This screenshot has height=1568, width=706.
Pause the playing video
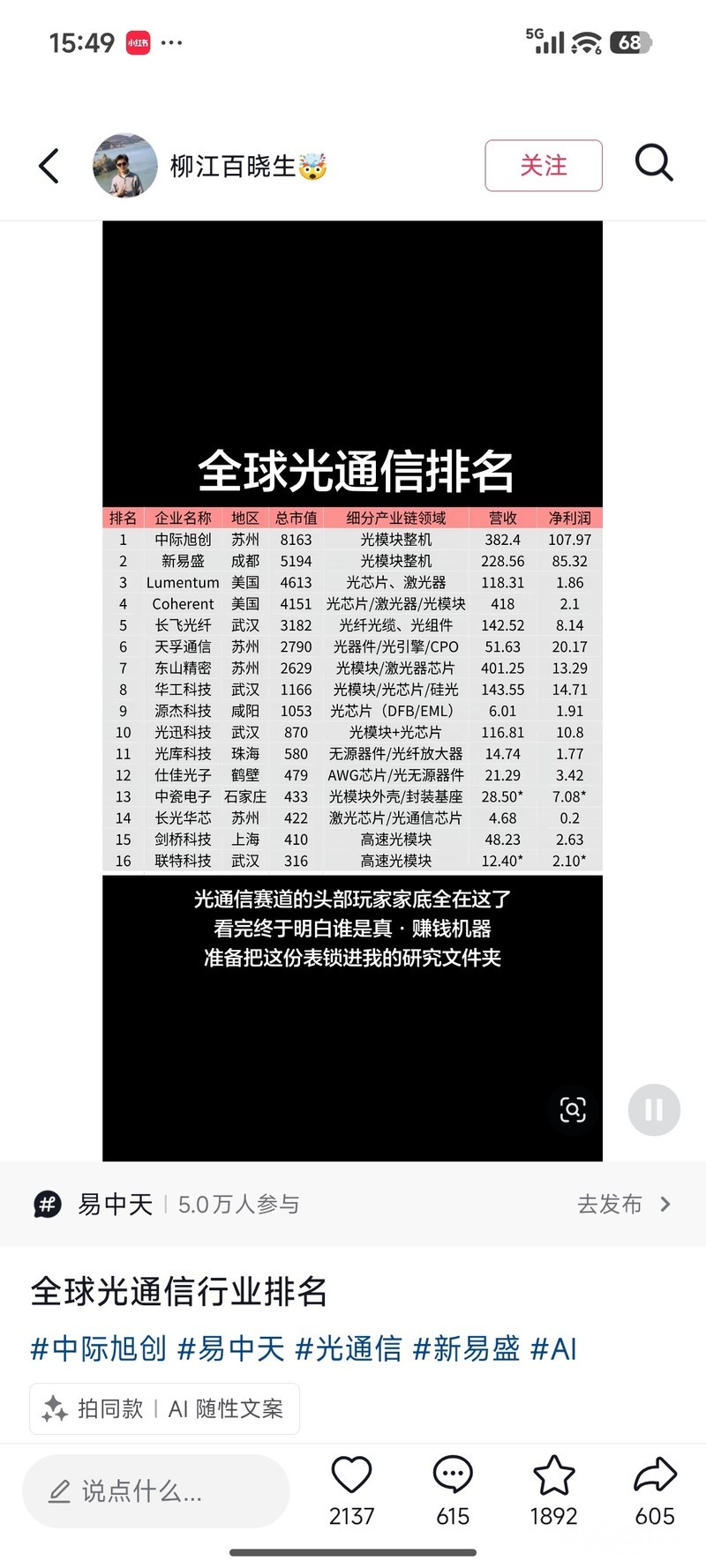click(654, 1109)
